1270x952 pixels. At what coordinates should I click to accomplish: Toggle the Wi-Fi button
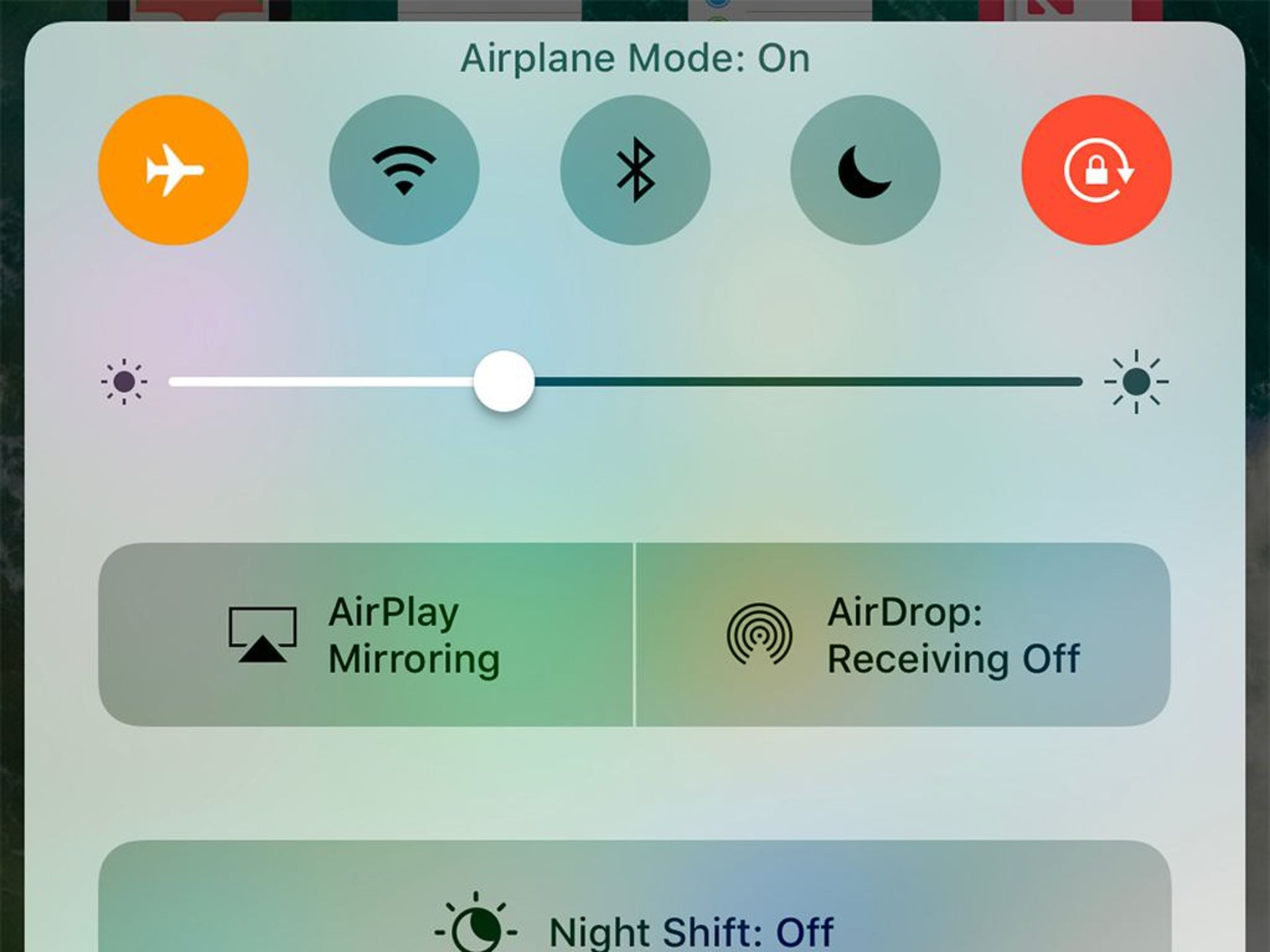404,170
